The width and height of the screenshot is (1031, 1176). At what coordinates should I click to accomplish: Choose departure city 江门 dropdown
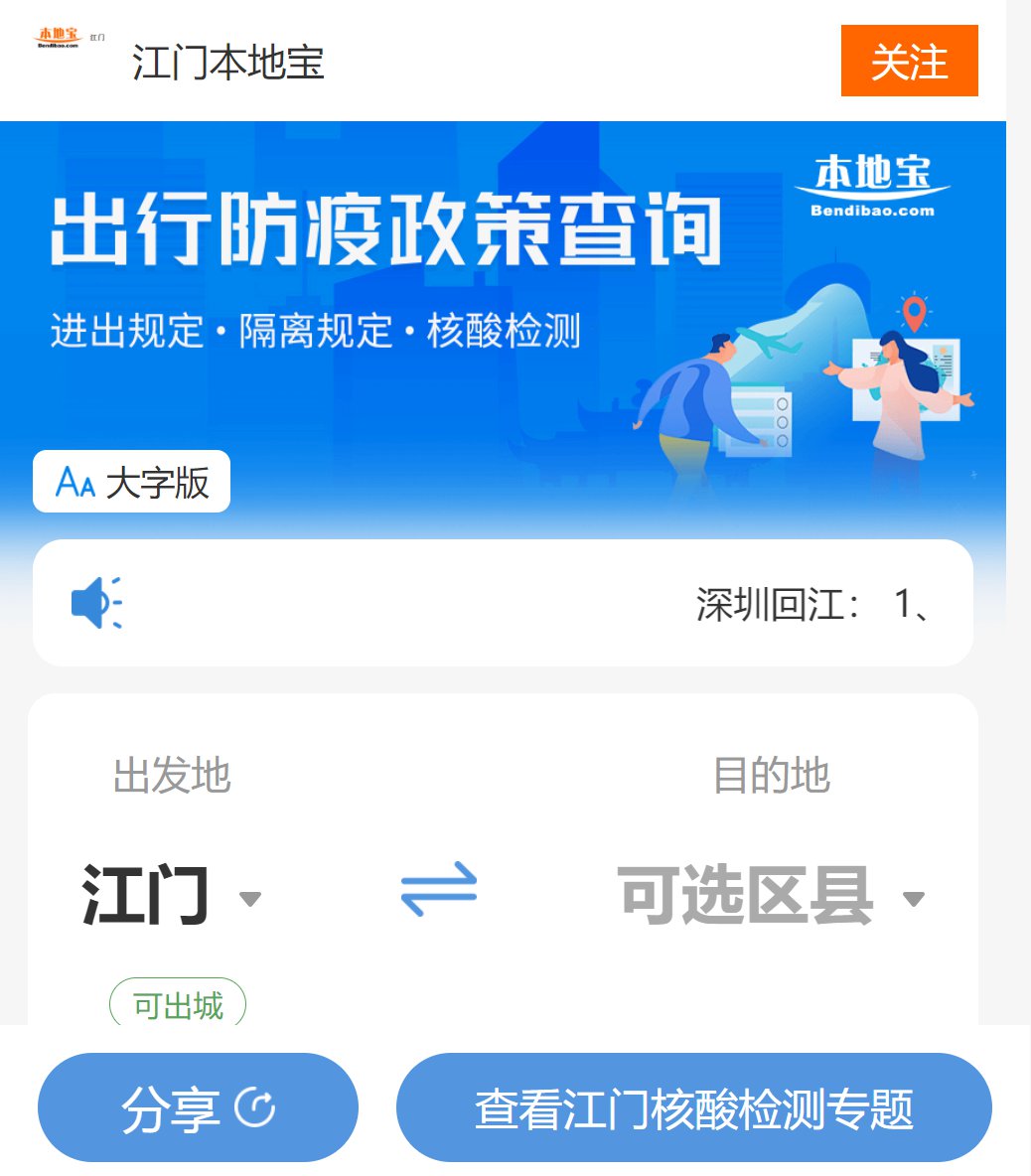(171, 896)
